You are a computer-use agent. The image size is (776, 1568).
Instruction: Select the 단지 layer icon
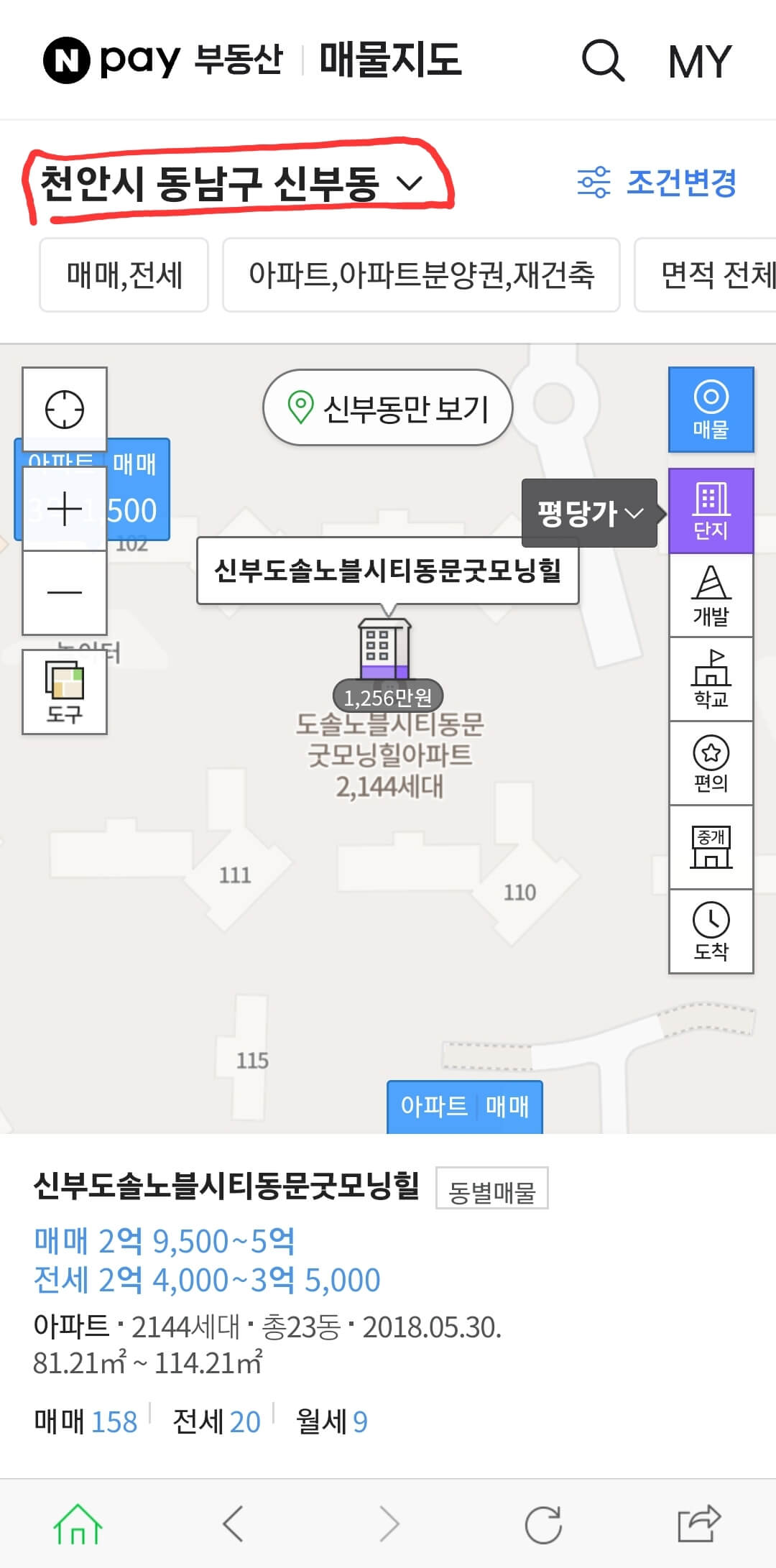[x=710, y=508]
